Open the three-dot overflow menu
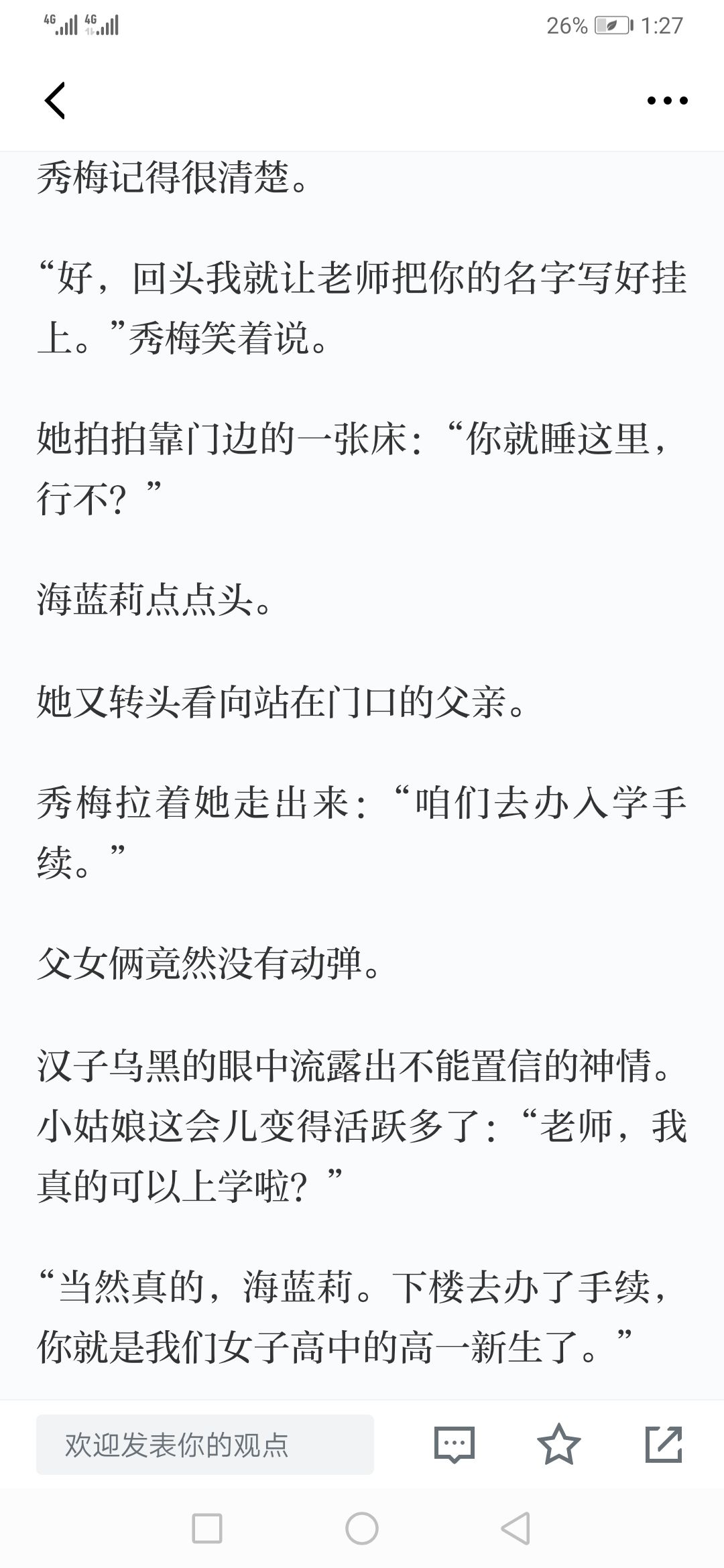The width and height of the screenshot is (724, 1568). [x=667, y=101]
